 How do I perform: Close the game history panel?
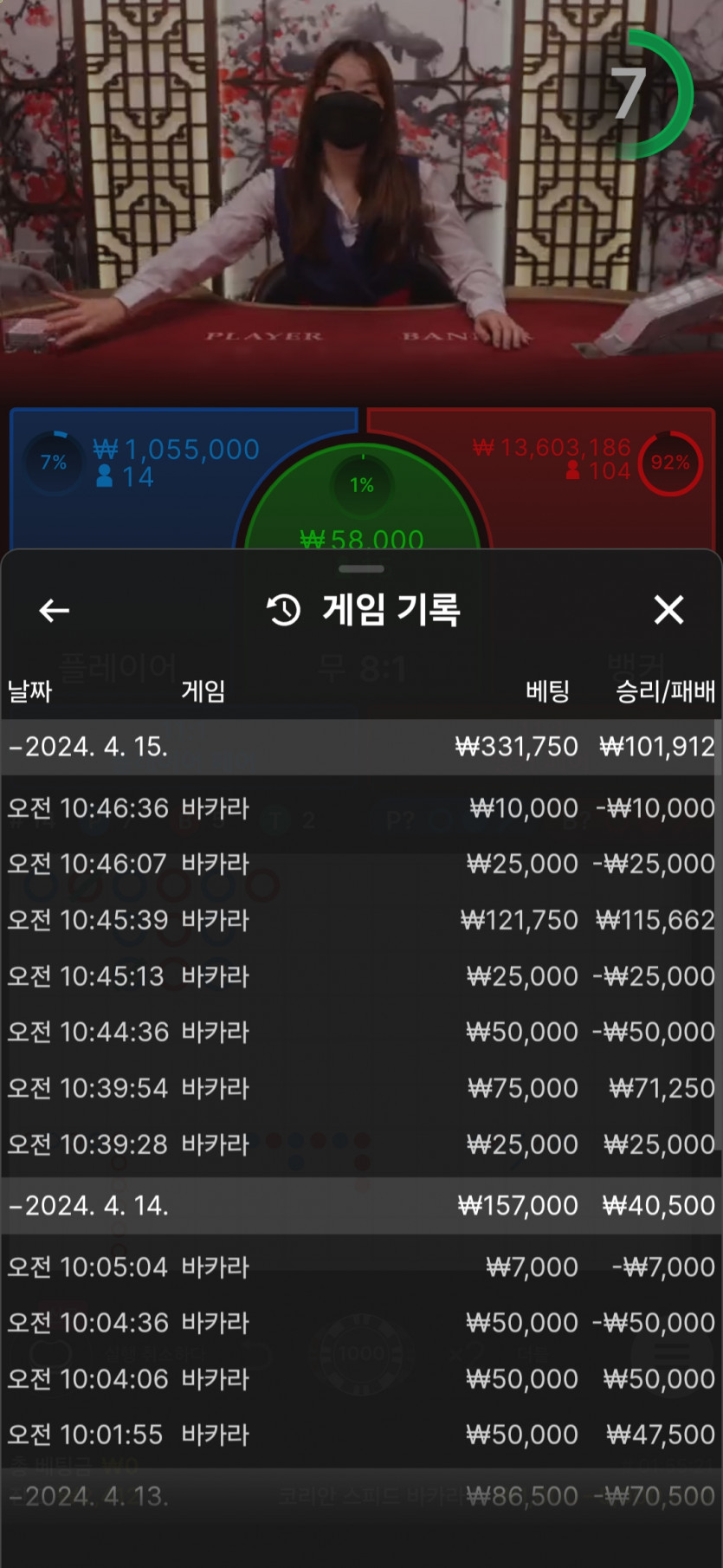[x=668, y=610]
